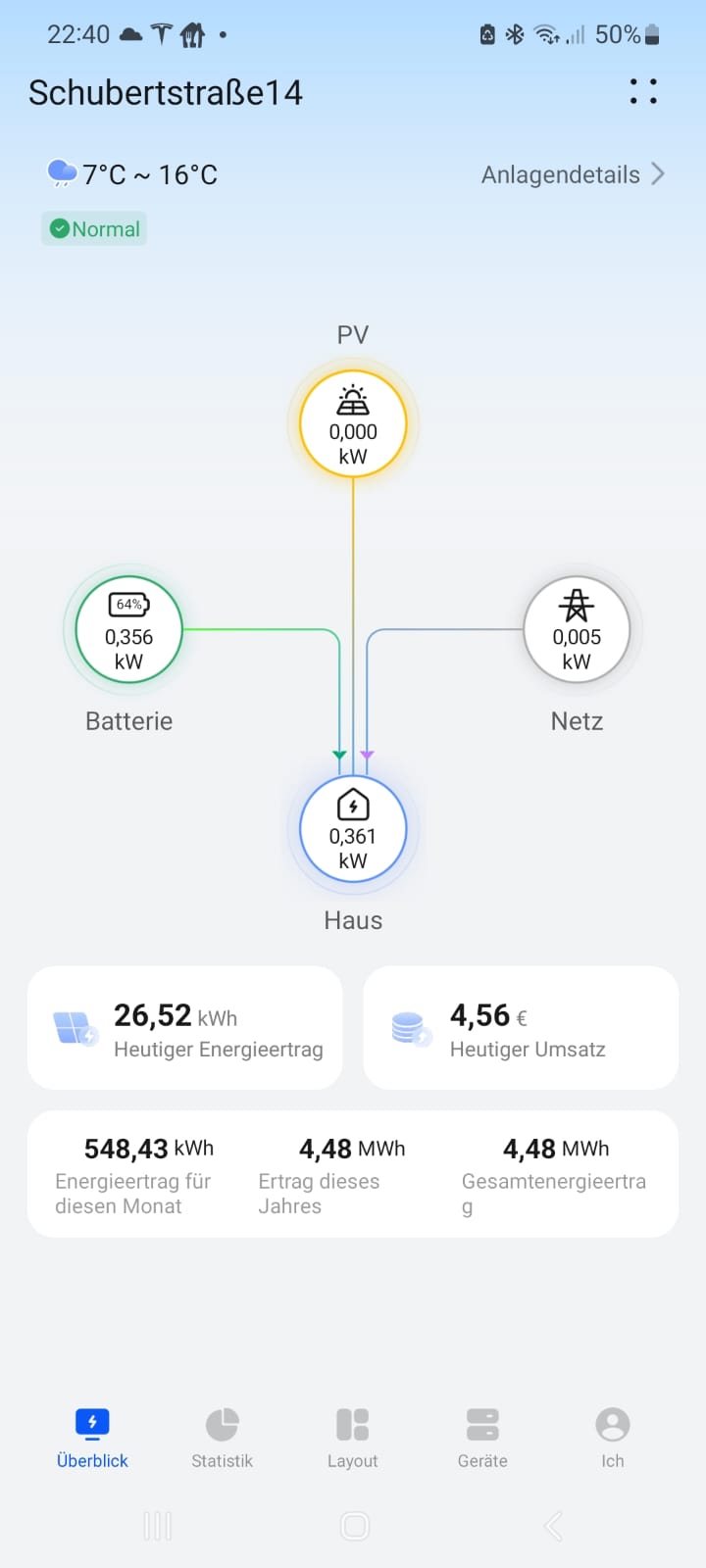
Task: Switch to the Layout tab
Action: point(352,1438)
